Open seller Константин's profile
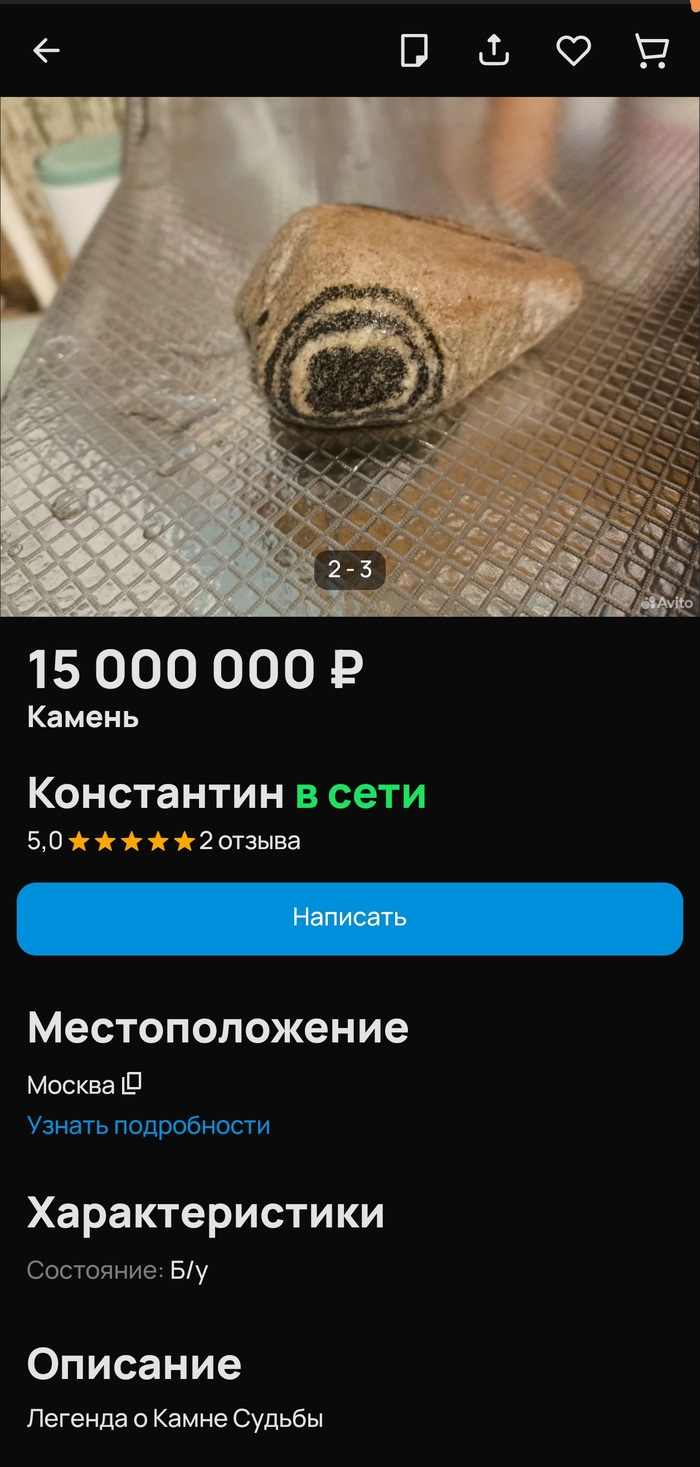The height and width of the screenshot is (1467, 700). tap(156, 794)
